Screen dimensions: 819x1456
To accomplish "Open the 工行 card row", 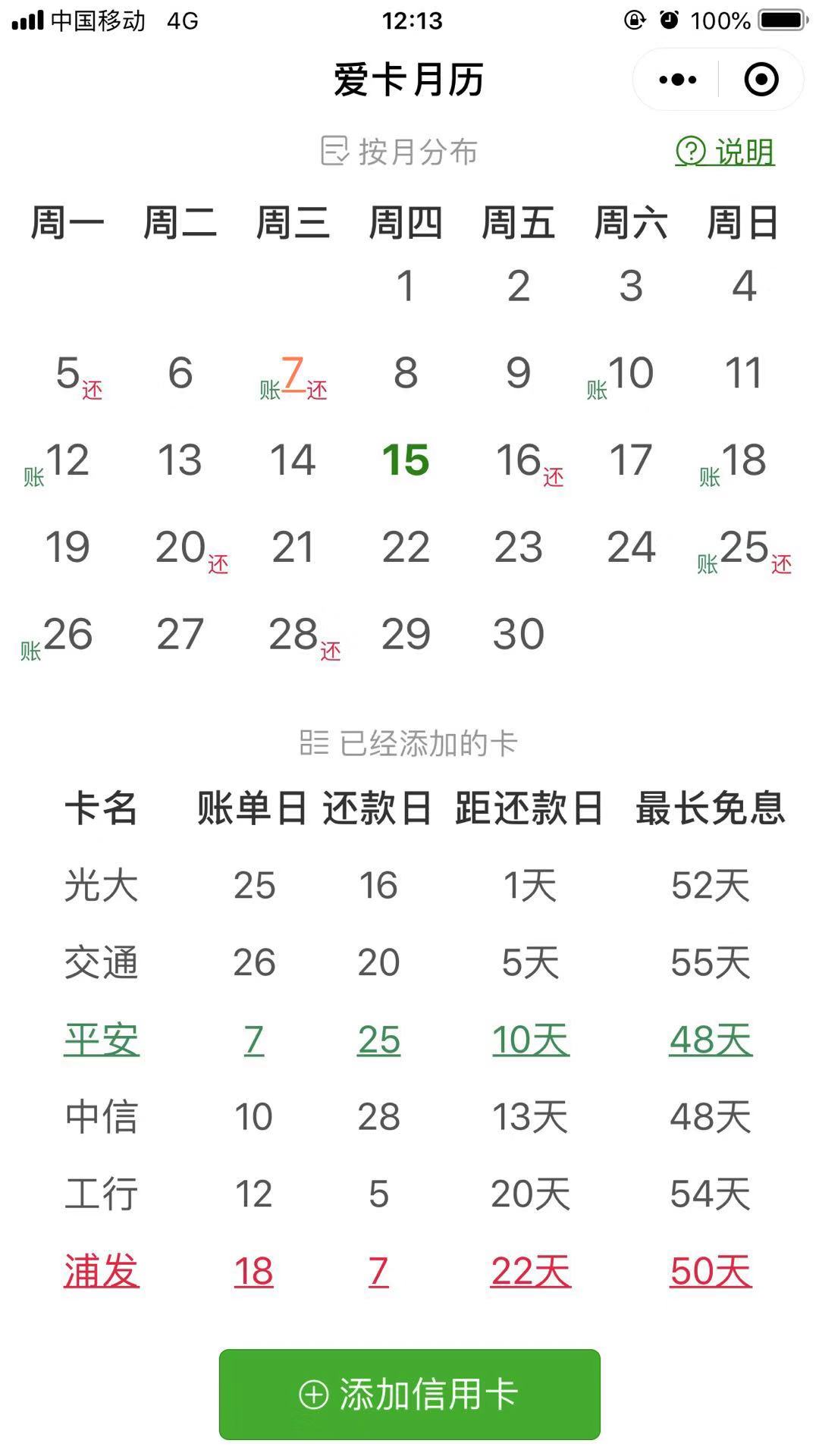I will click(409, 1194).
